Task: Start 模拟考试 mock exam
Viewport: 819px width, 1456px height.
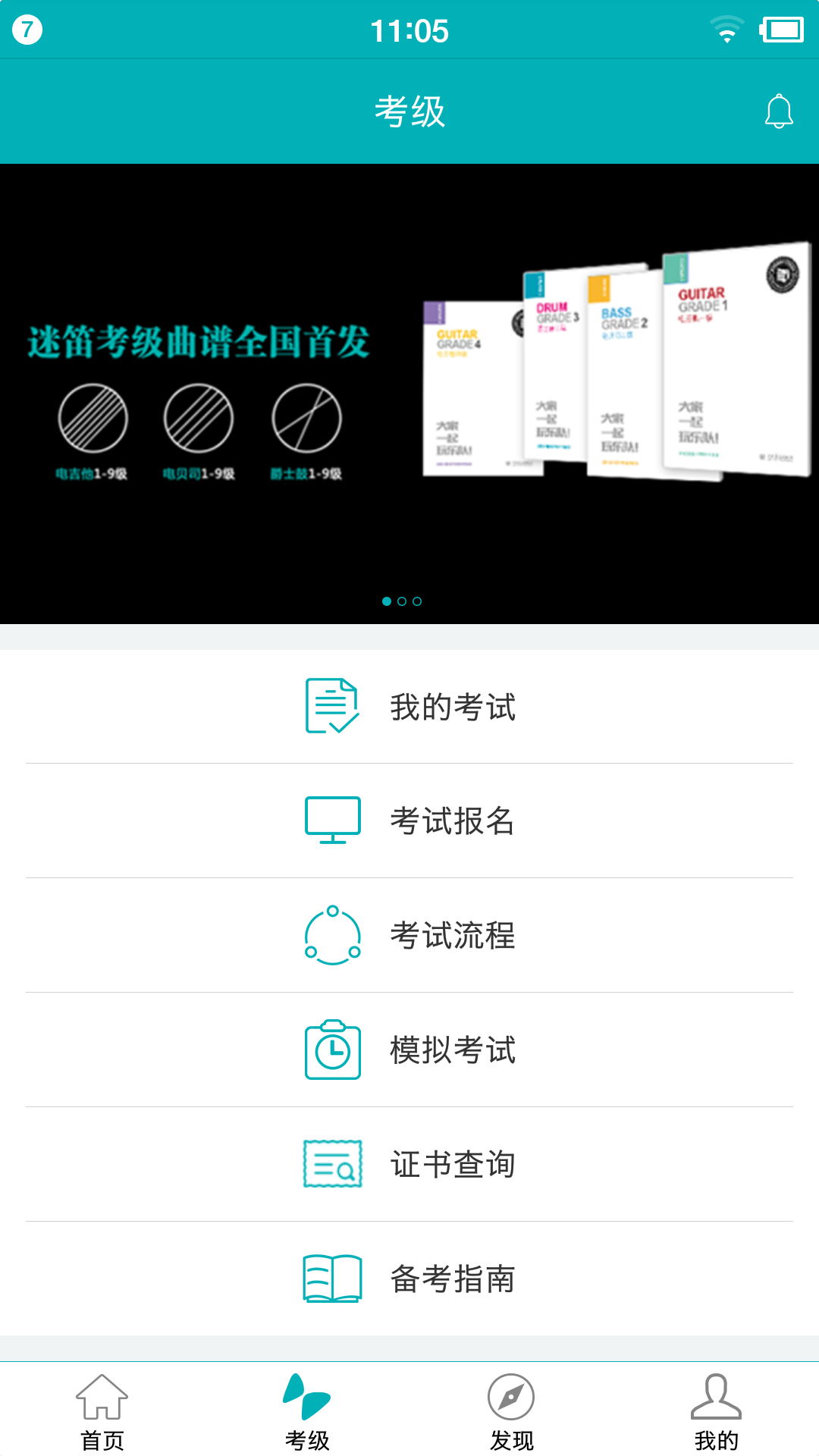Action: point(409,1050)
